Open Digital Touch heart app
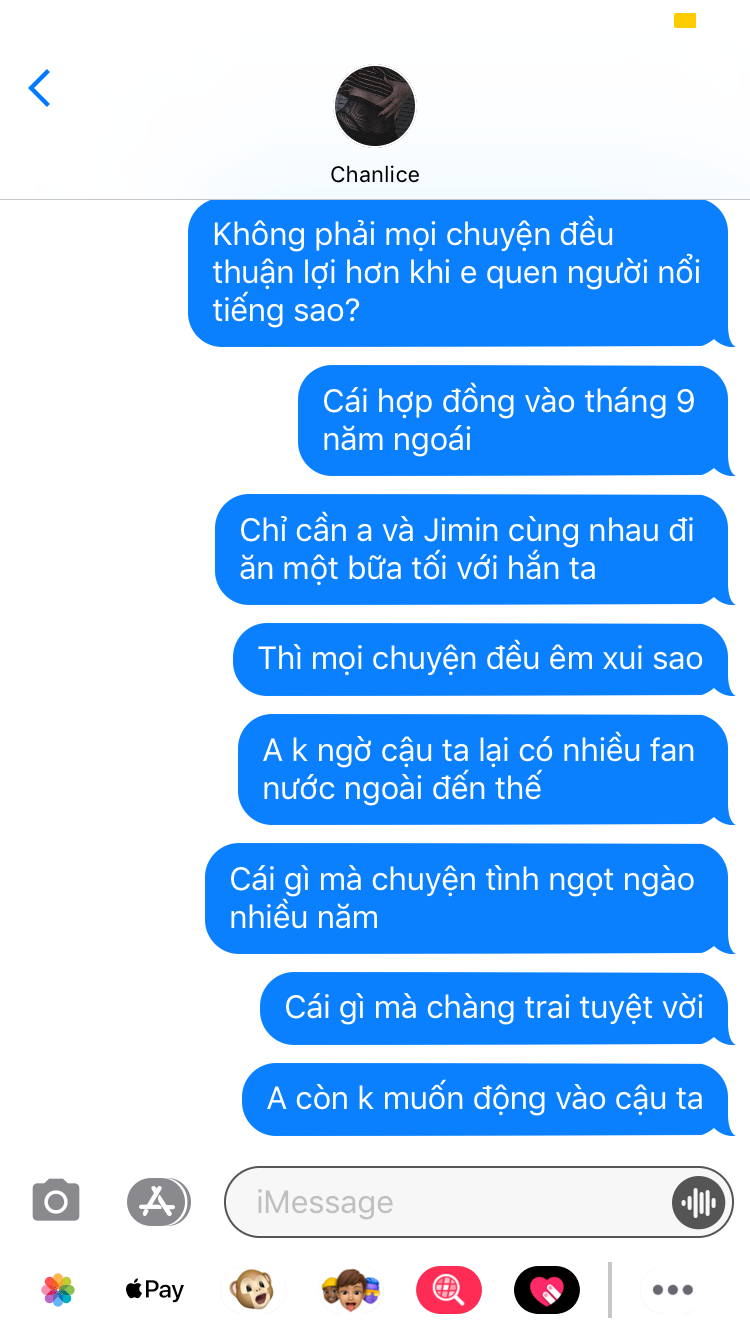 547,1290
